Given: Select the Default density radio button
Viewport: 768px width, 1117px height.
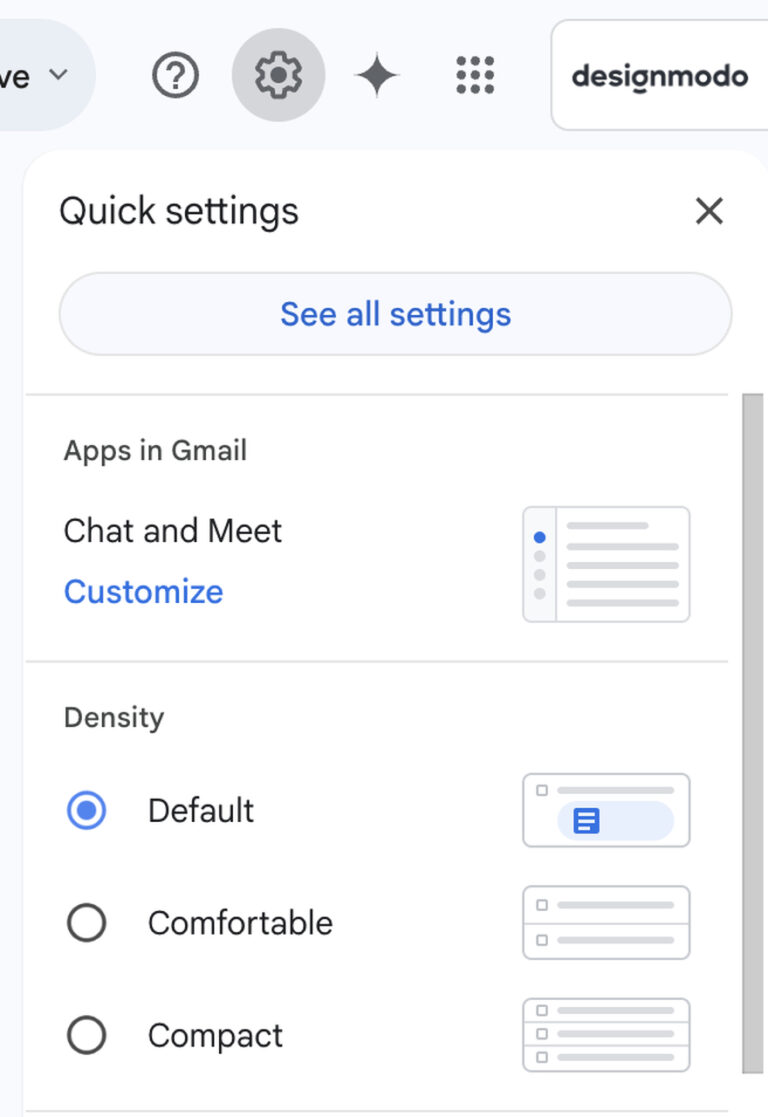Looking at the screenshot, I should [x=86, y=810].
